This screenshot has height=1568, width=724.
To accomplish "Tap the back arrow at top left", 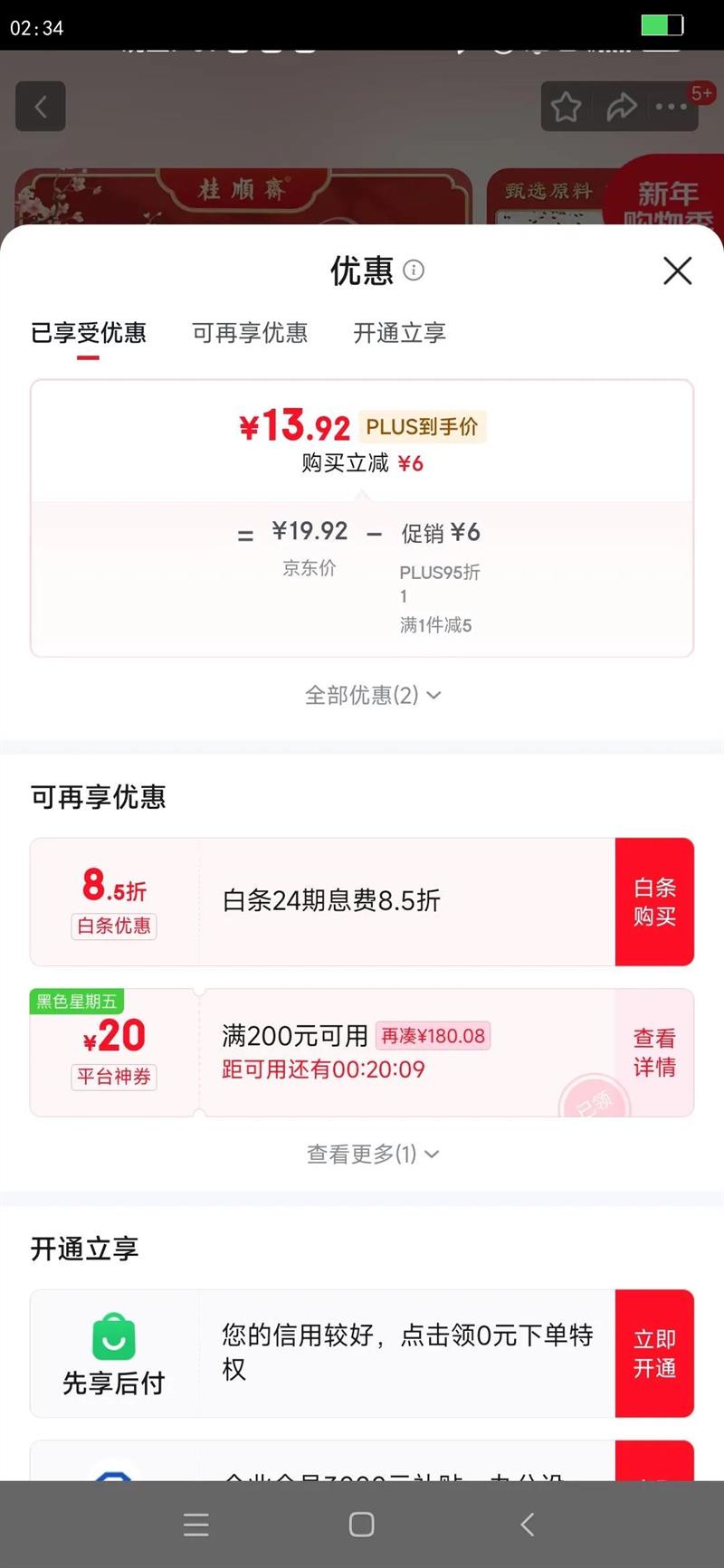I will tap(40, 106).
